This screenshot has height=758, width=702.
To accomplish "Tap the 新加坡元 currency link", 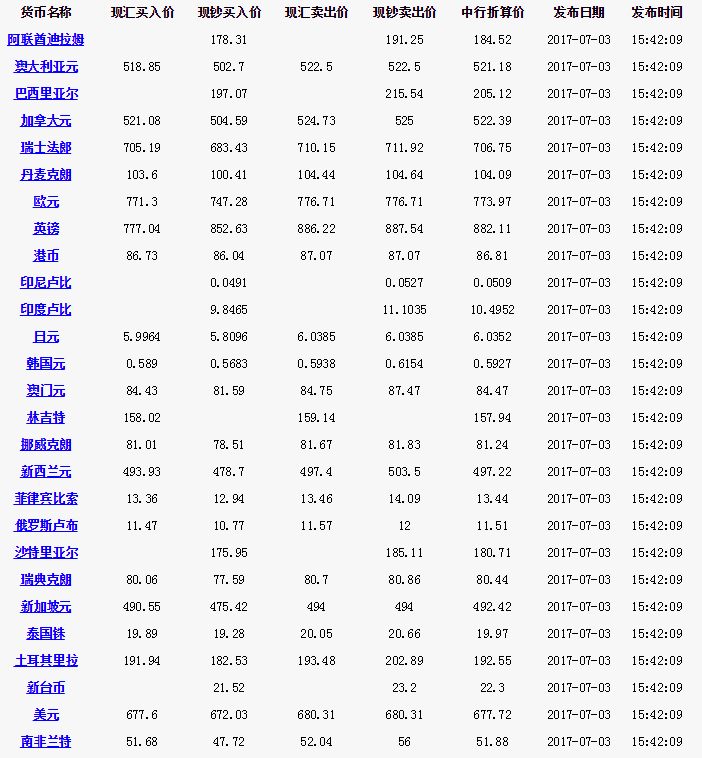I will (x=46, y=607).
